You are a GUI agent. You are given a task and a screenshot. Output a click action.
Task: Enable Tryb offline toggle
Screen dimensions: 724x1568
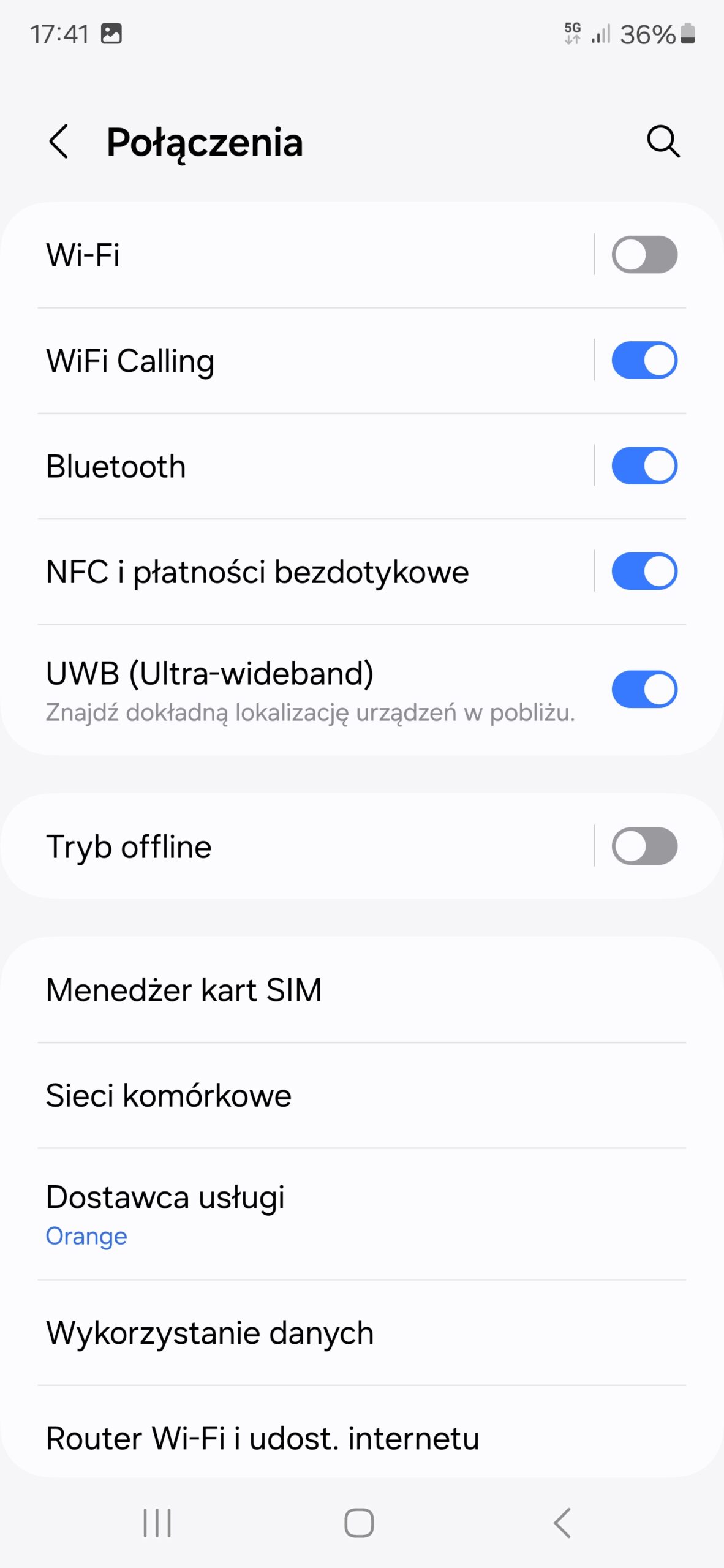click(644, 846)
